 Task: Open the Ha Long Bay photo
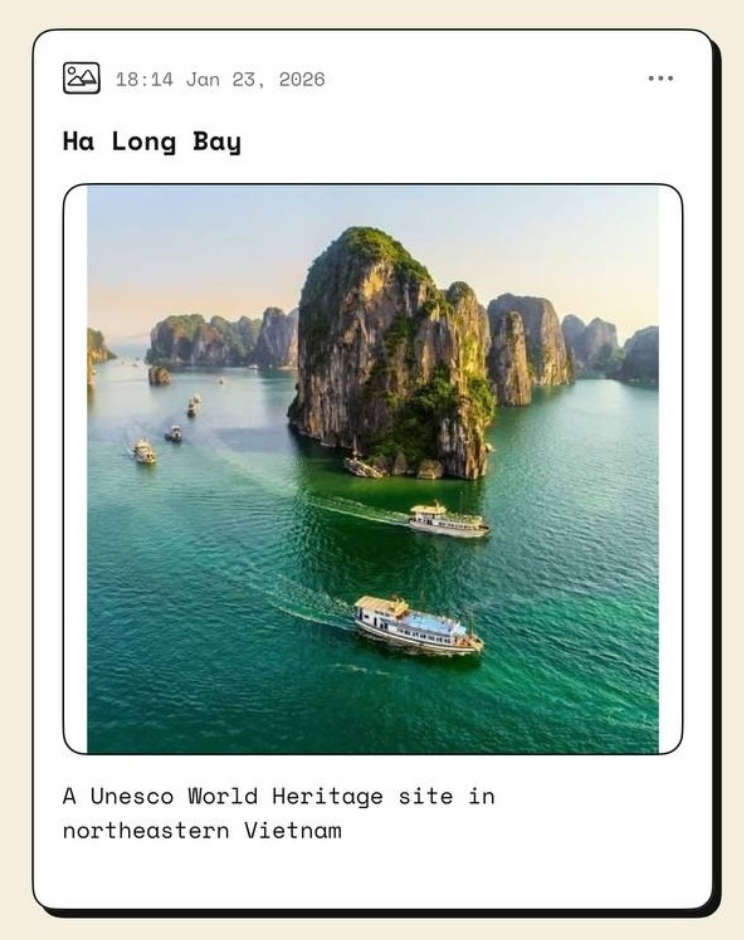372,468
